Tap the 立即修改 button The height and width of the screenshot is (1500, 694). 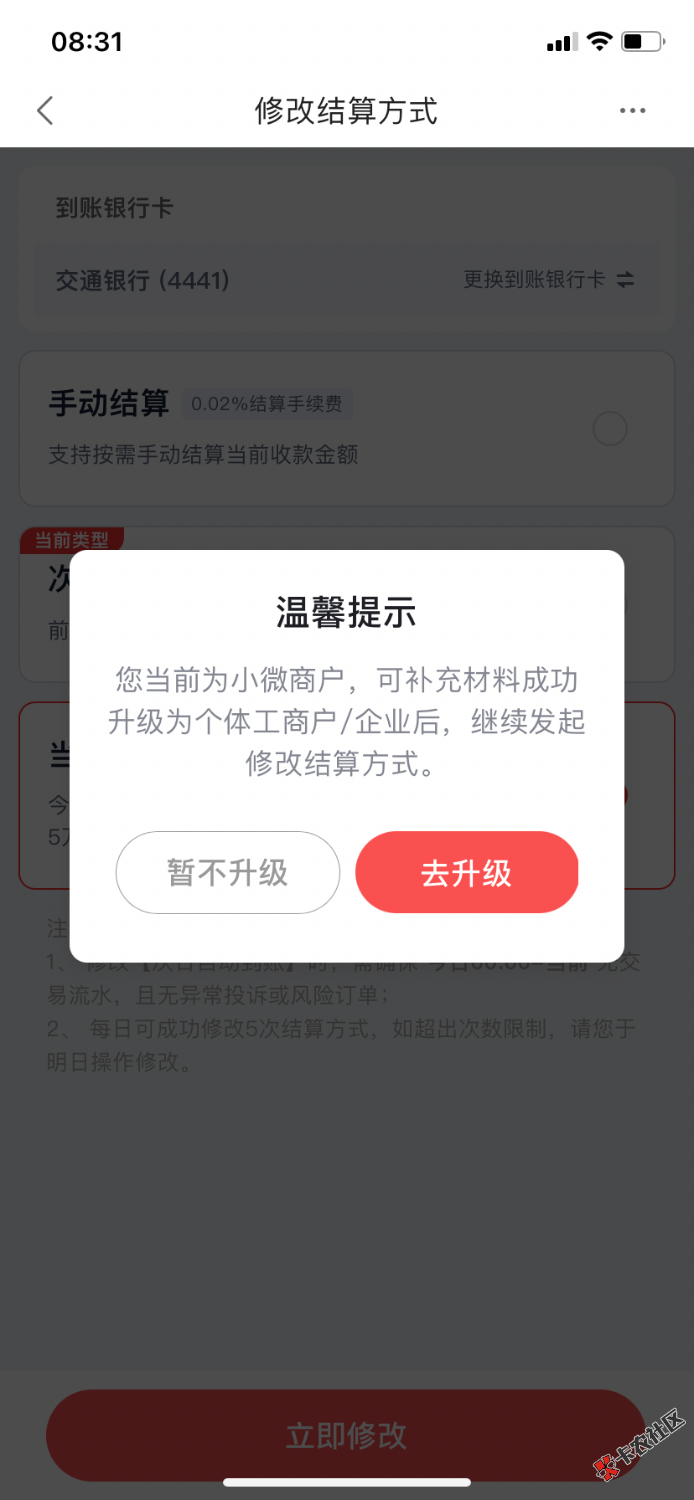[x=346, y=1436]
